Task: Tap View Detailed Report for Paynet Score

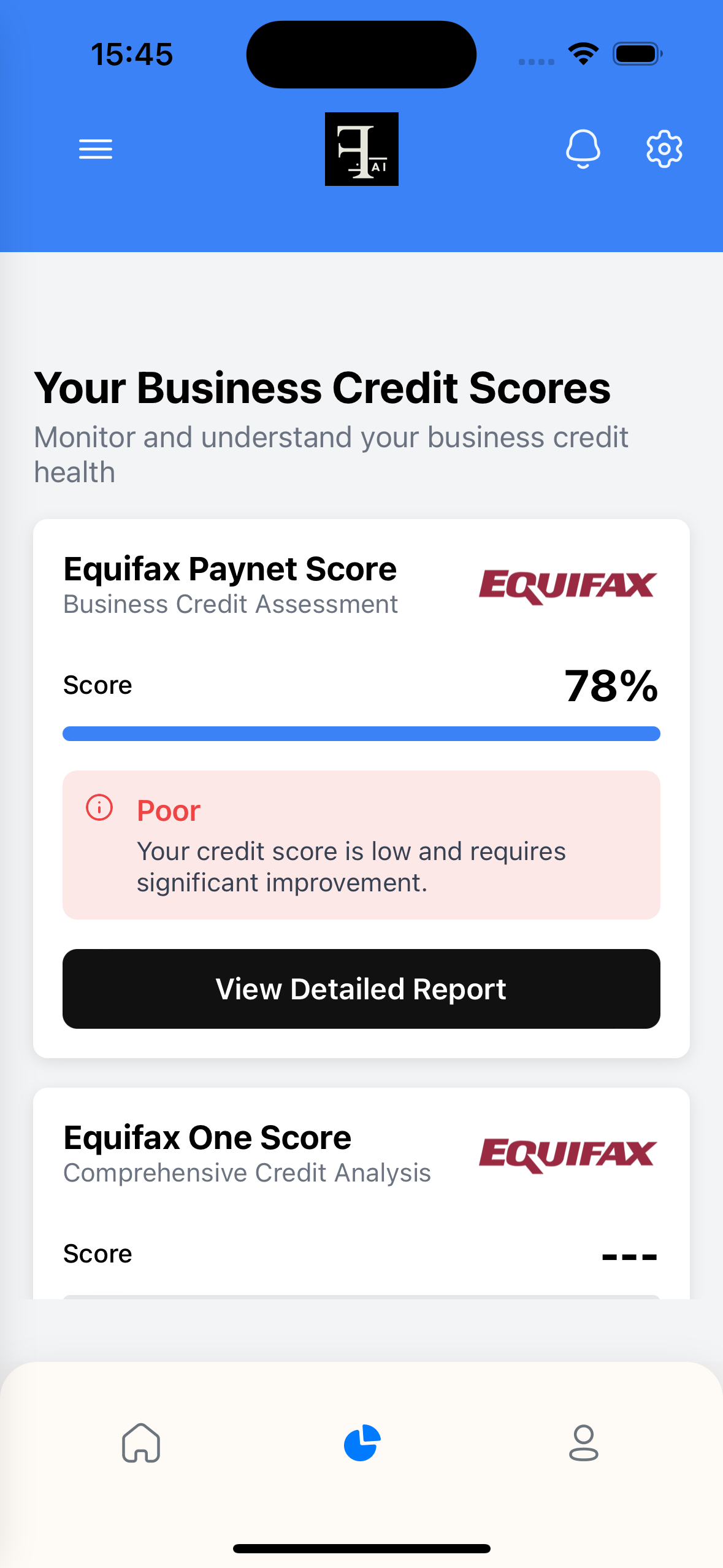Action: click(x=361, y=989)
